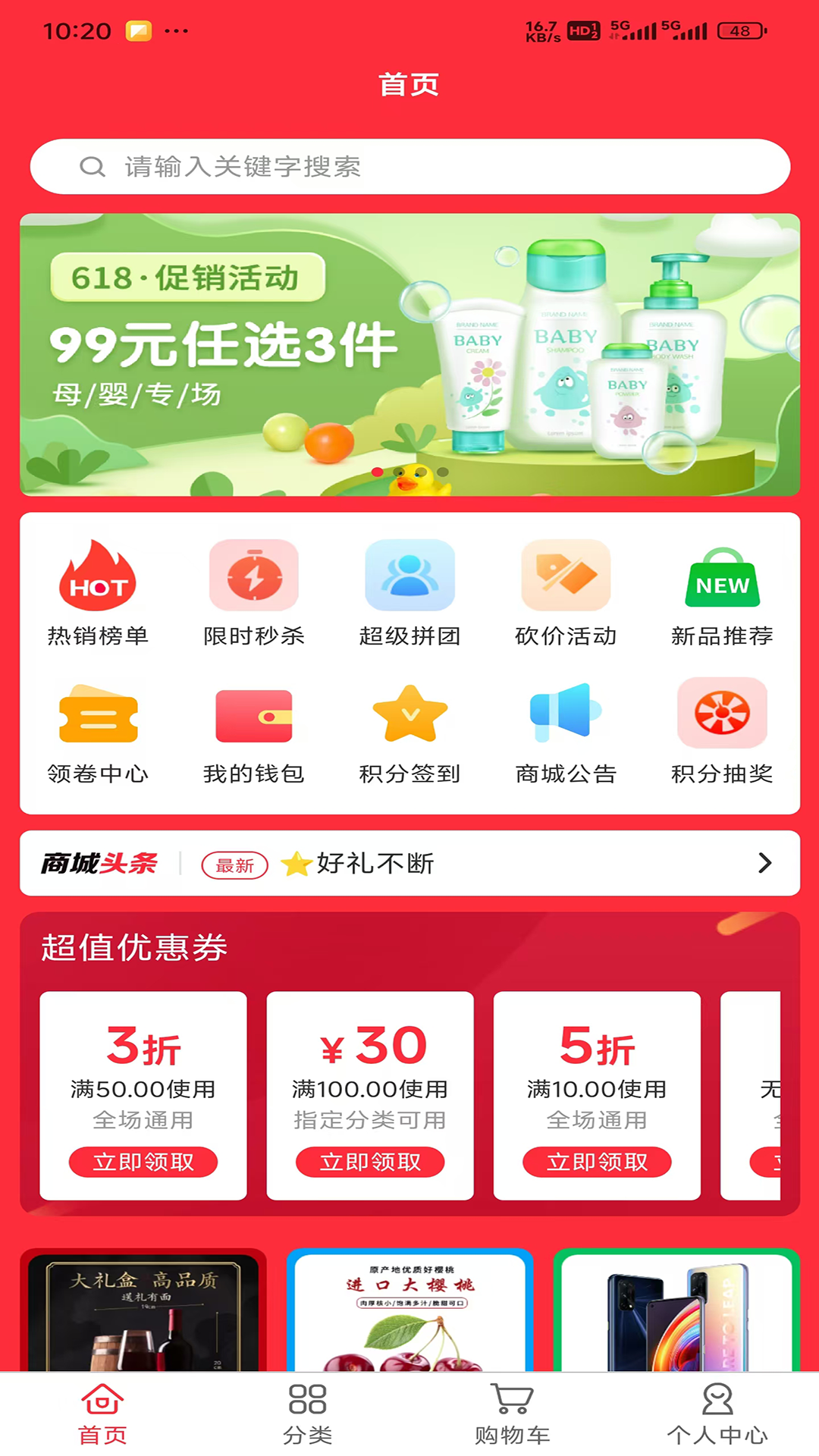This screenshot has width=819, height=1456.
Task: Switch to the 购物车 tab
Action: (x=512, y=1414)
